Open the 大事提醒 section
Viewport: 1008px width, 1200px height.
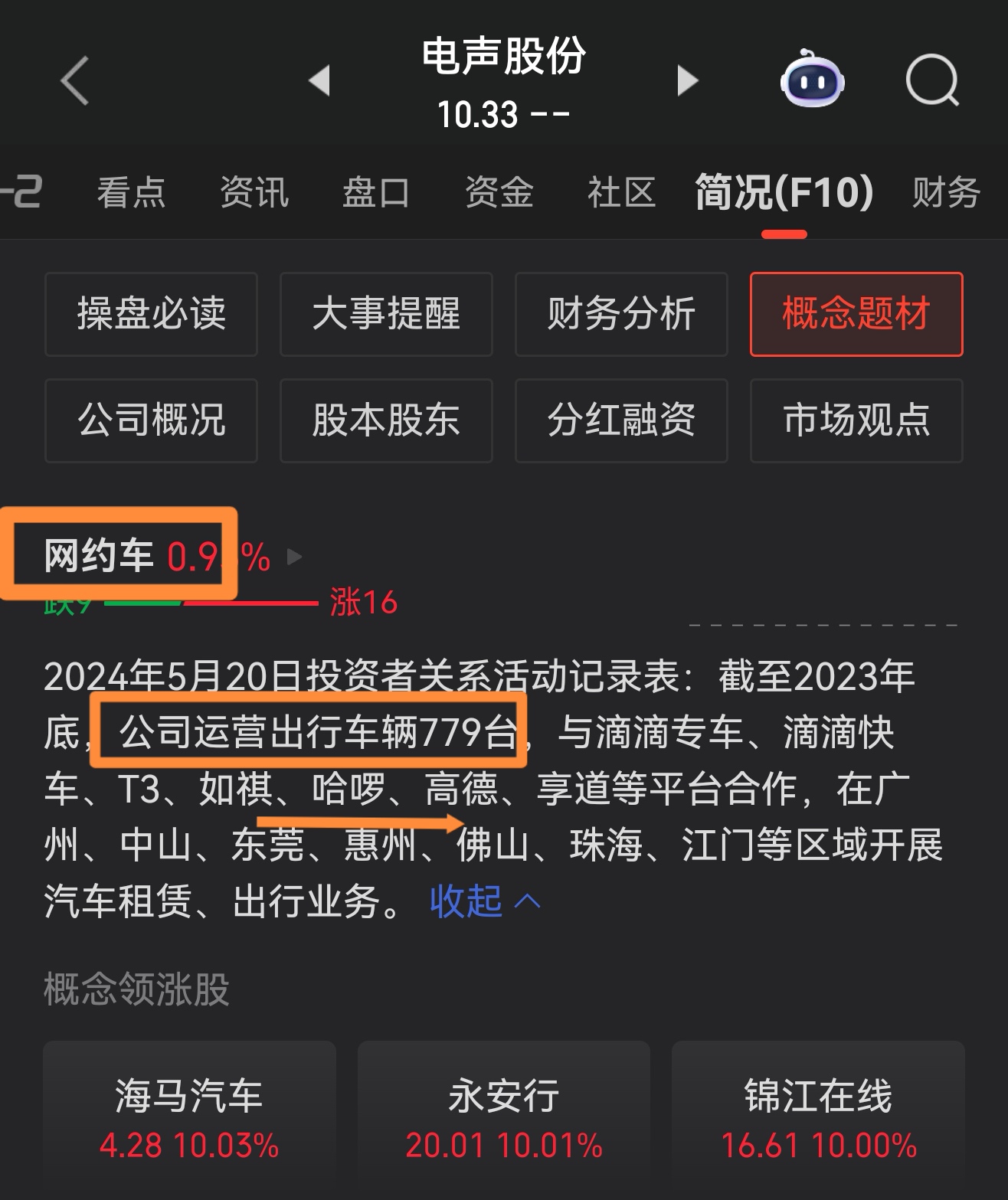point(386,314)
